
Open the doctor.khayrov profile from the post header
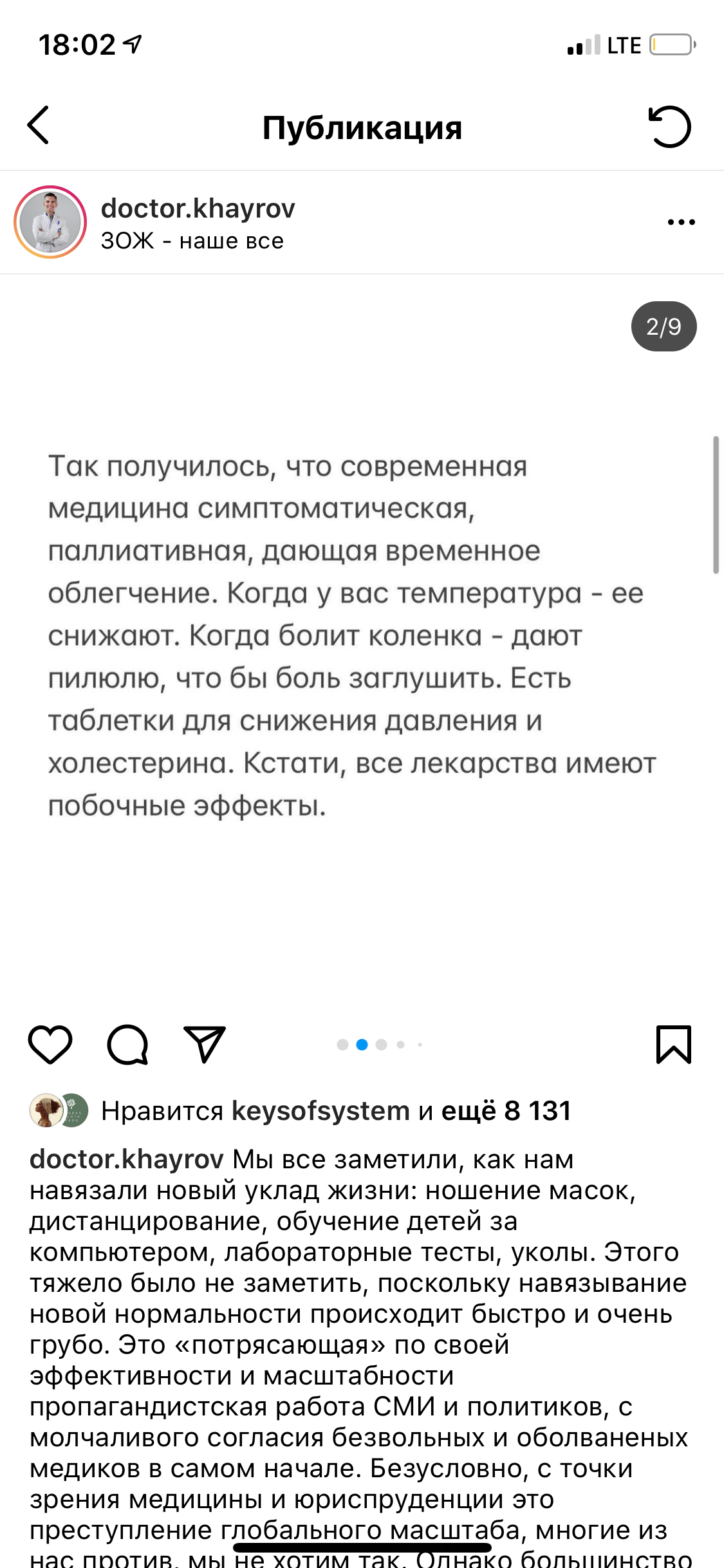point(198,209)
